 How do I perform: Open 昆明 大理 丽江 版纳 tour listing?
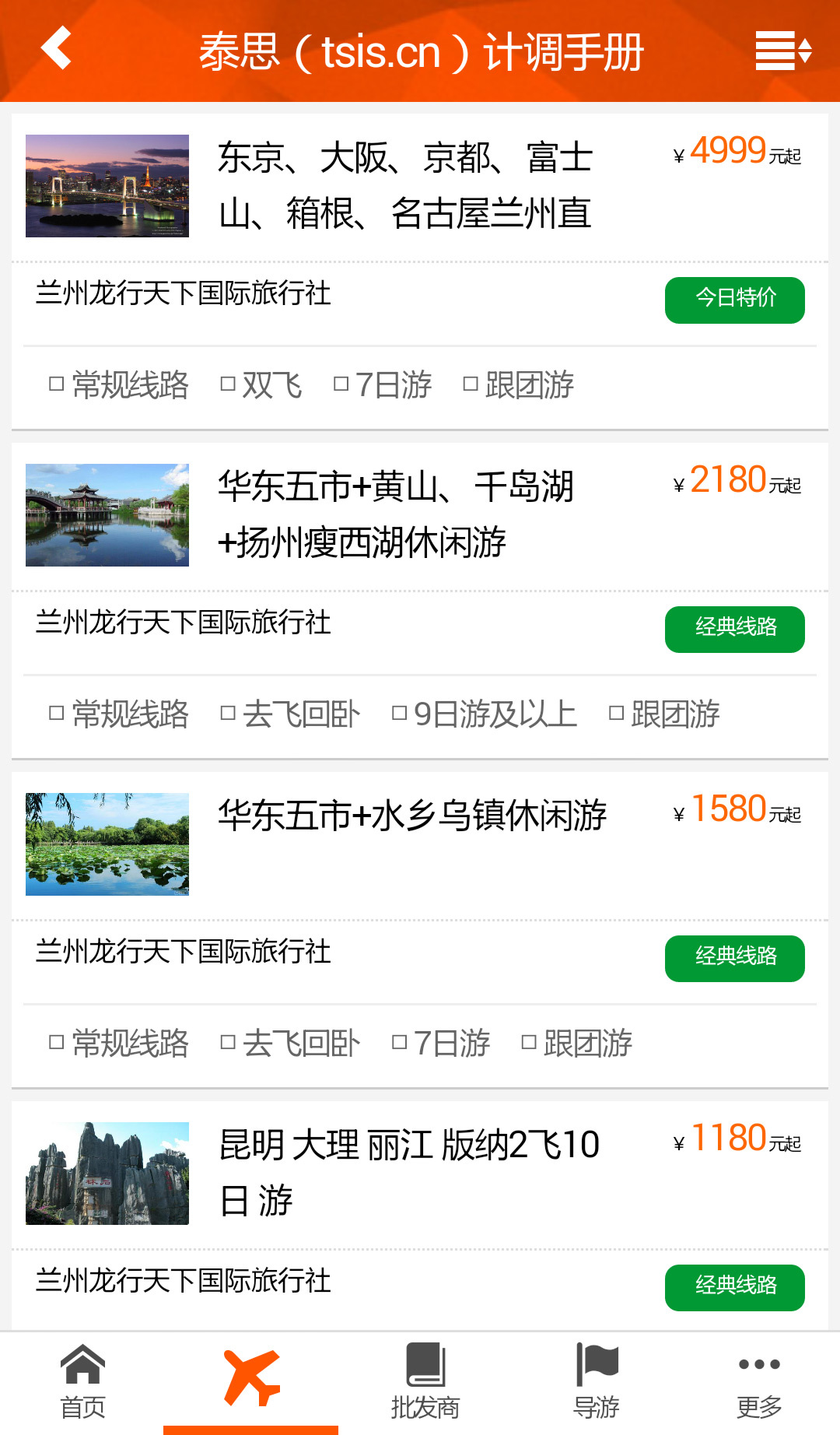pyautogui.click(x=409, y=1172)
